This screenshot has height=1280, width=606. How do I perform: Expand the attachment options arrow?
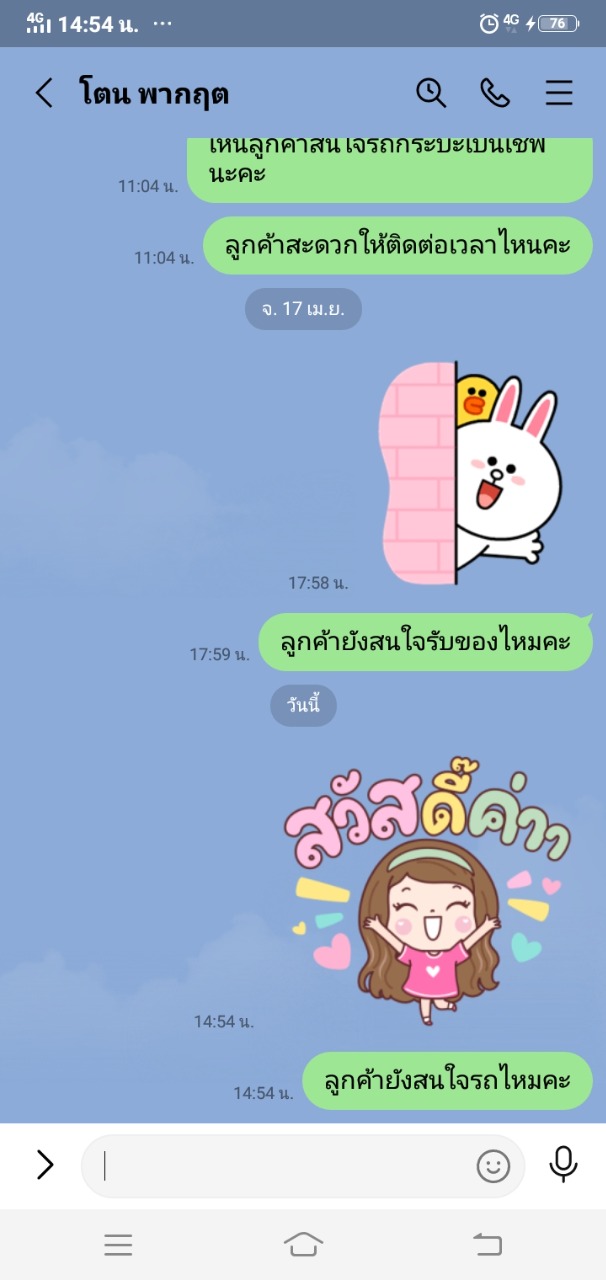[45, 1165]
